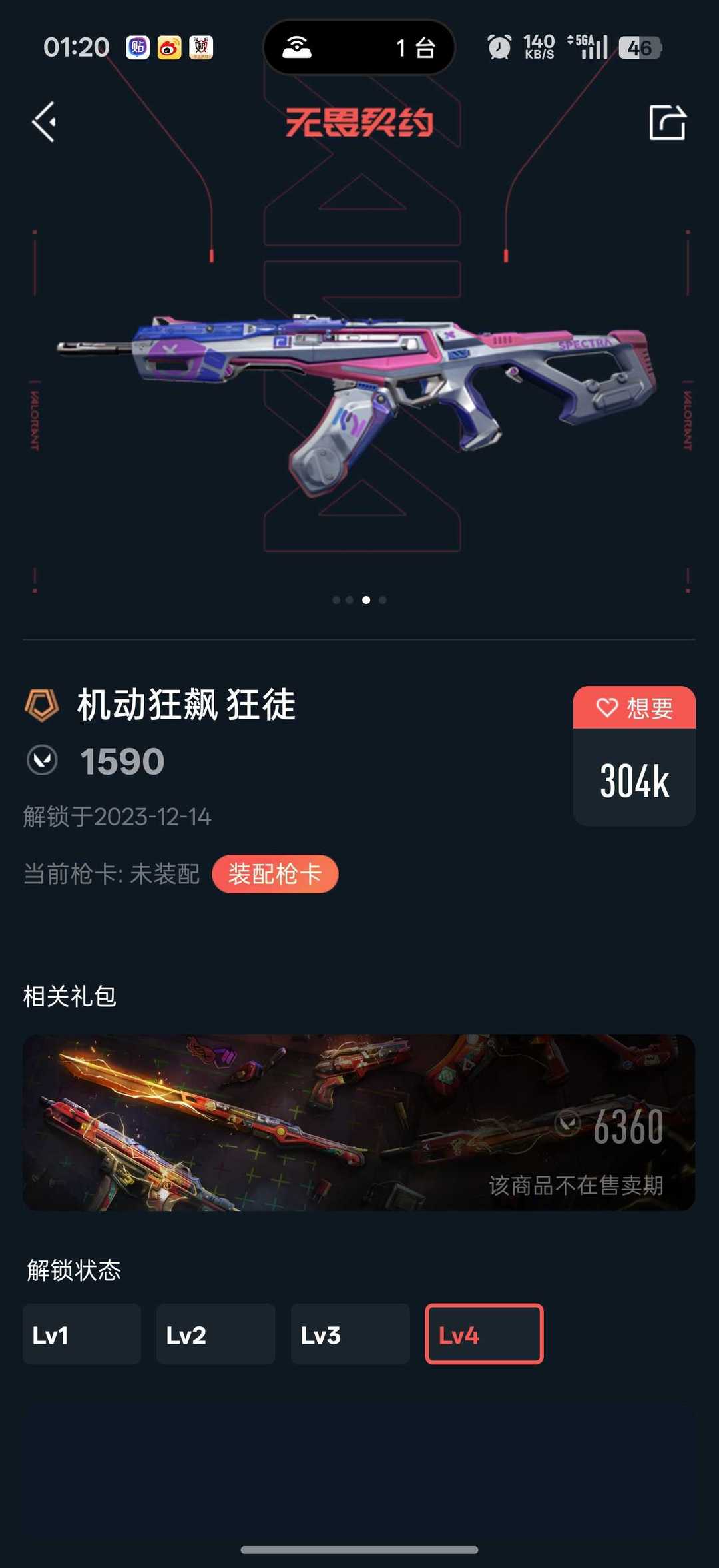This screenshot has height=1568, width=719.
Task: Click the back arrow at top left
Action: 43,122
